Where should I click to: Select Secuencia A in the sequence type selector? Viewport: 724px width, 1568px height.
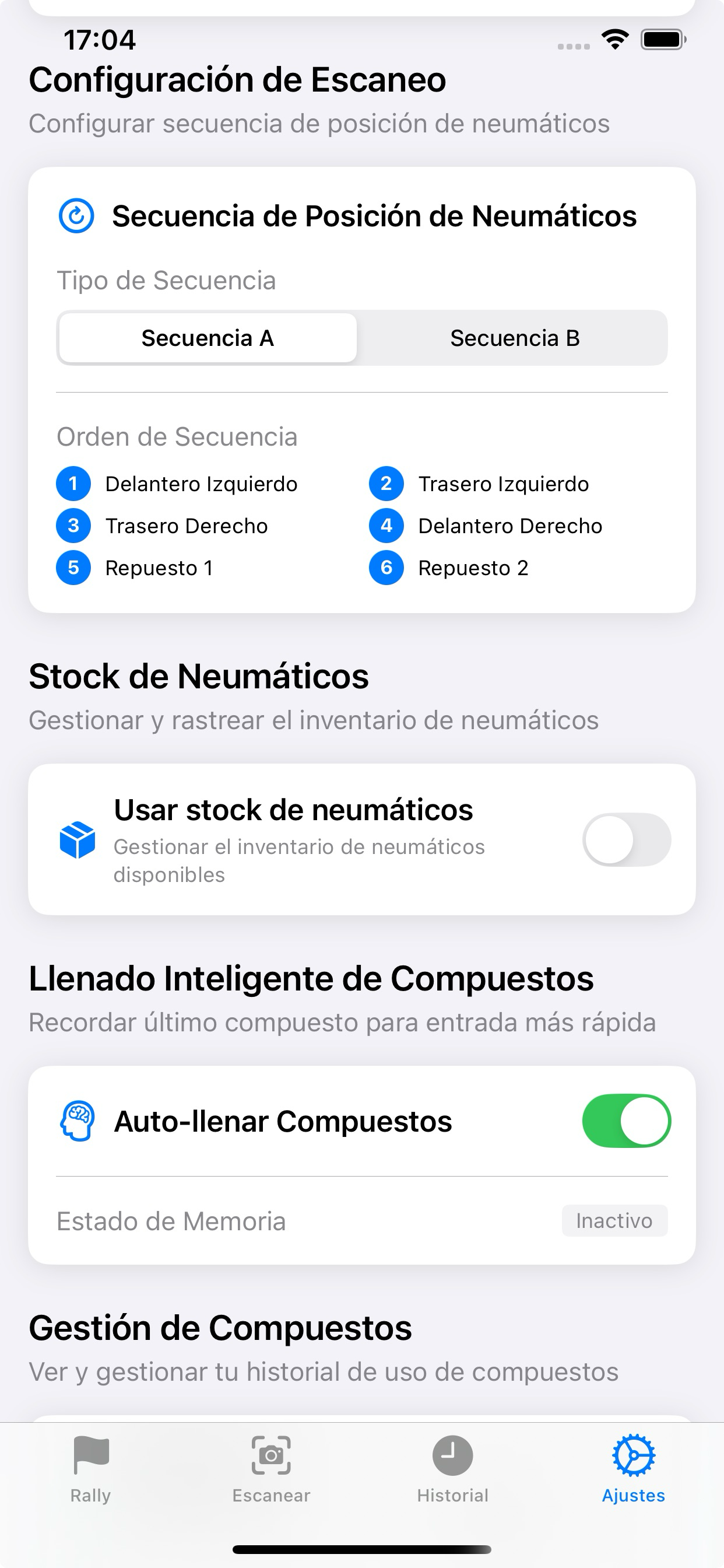pos(208,338)
